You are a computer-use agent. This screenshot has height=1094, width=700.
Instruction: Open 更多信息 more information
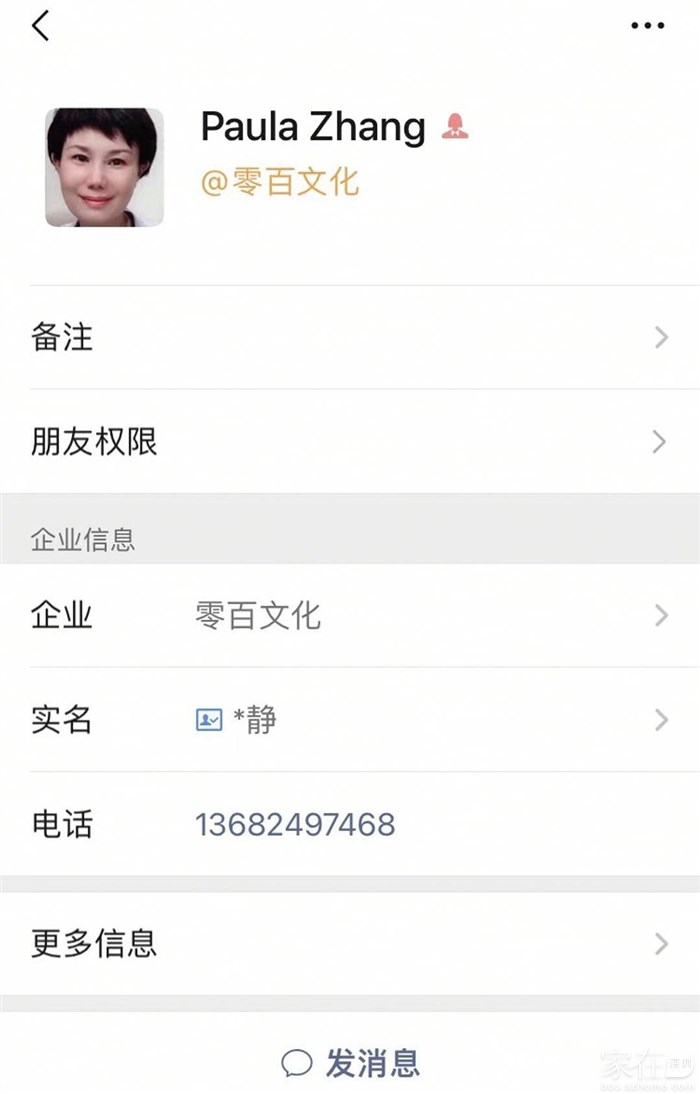350,943
